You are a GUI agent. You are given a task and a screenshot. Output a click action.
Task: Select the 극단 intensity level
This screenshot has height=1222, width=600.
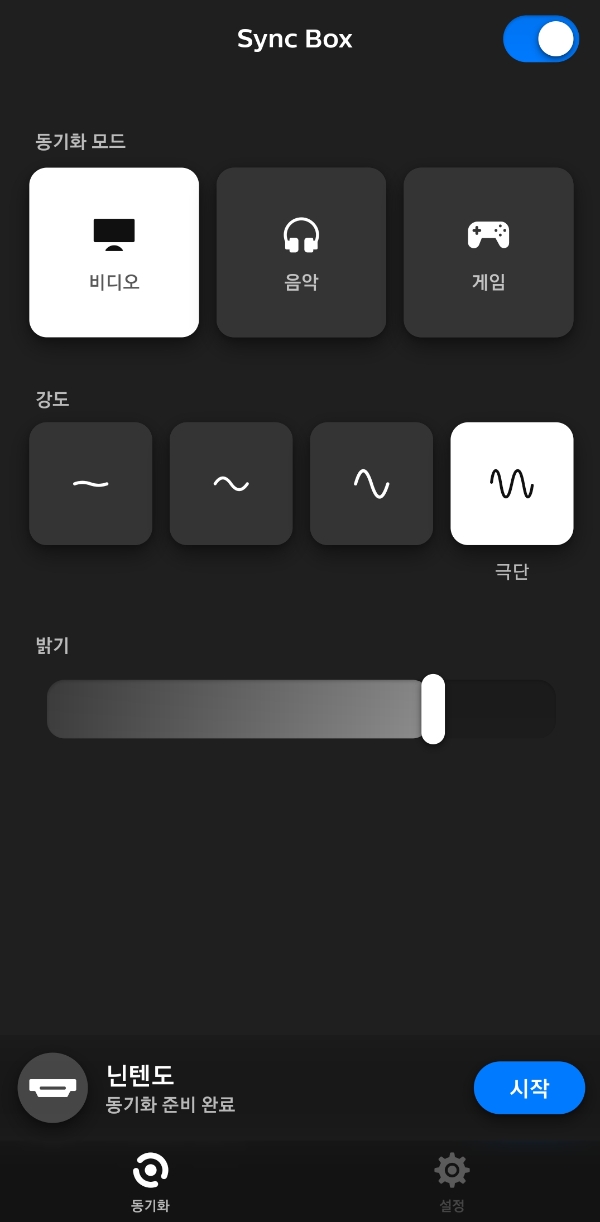click(511, 484)
